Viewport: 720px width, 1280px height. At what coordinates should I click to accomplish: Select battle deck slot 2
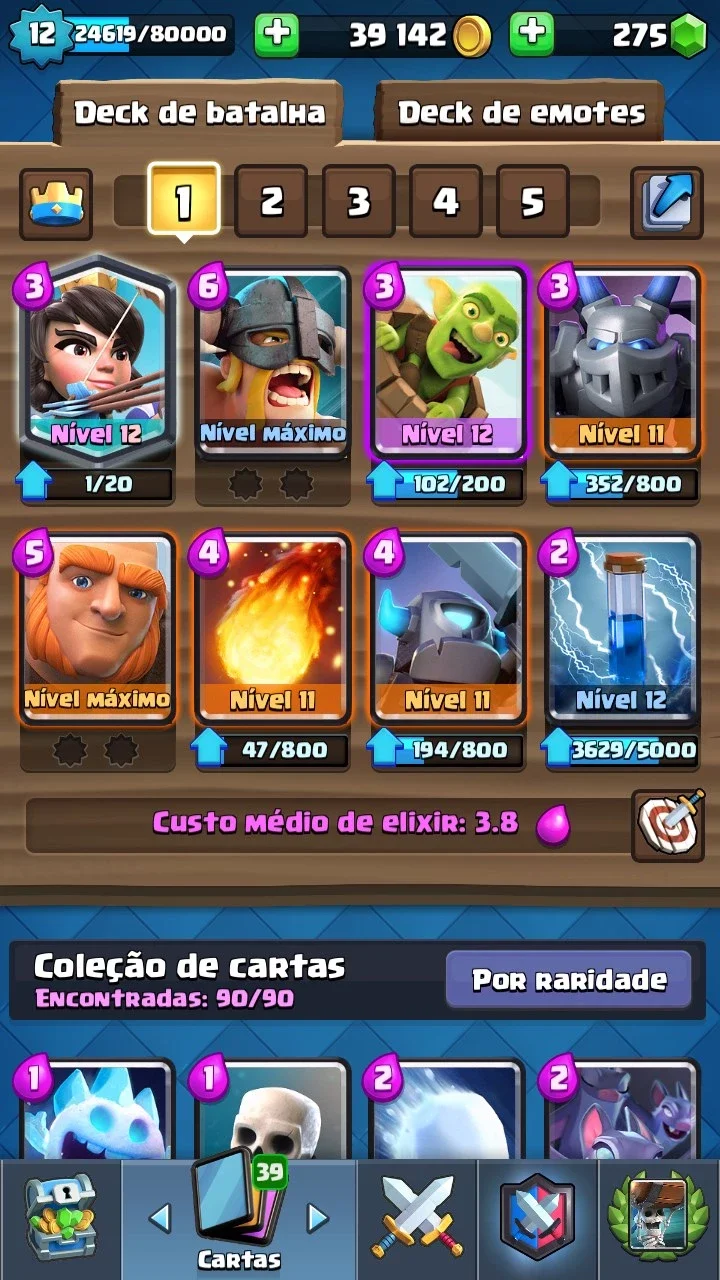(x=271, y=201)
